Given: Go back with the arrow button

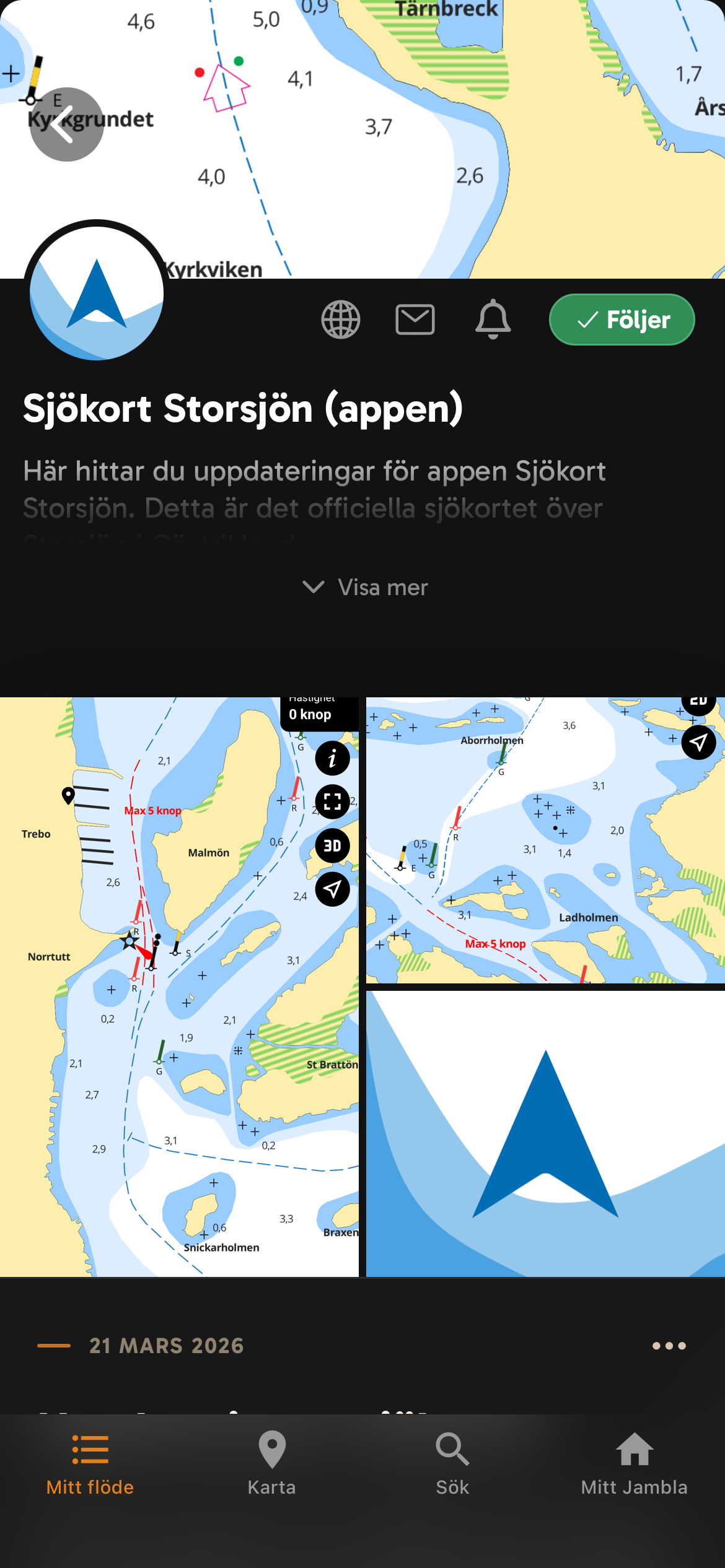Looking at the screenshot, I should point(66,124).
